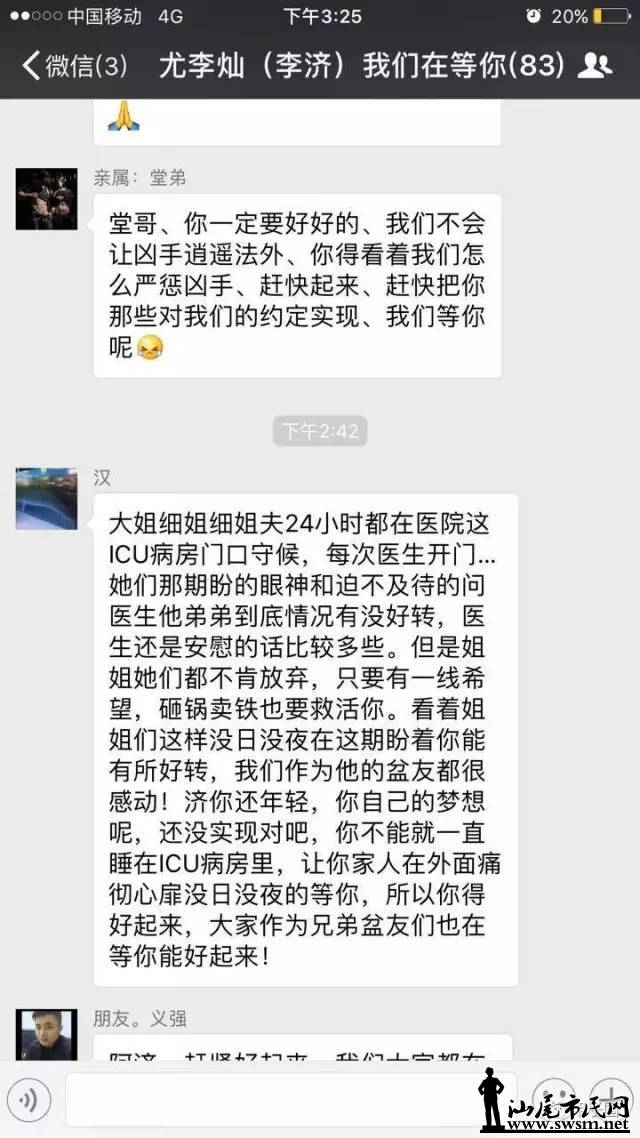The width and height of the screenshot is (640, 1138).
Task: View the avatar of user 汉
Action: pyautogui.click(x=46, y=498)
